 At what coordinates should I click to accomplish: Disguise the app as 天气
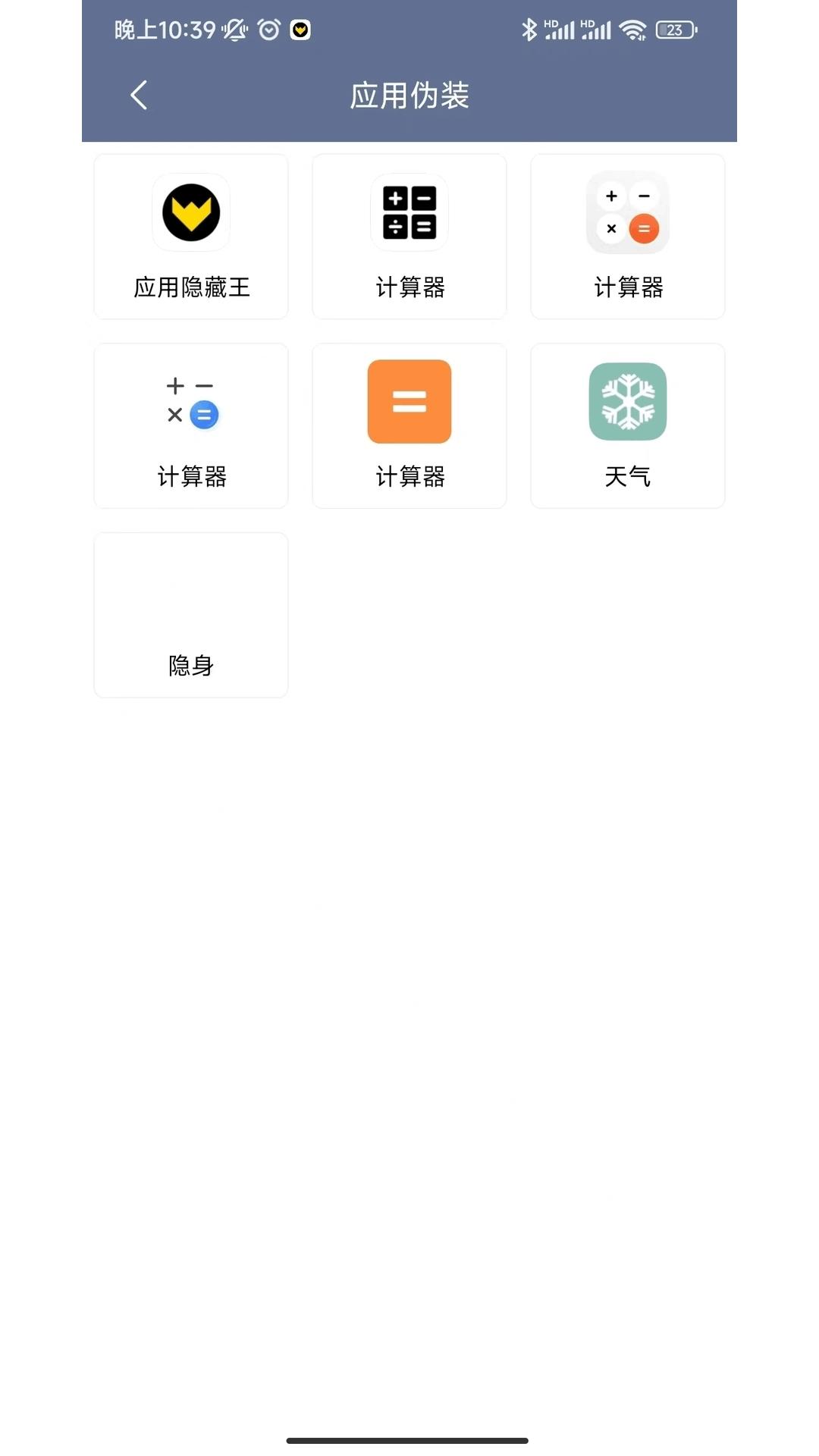[x=628, y=425]
